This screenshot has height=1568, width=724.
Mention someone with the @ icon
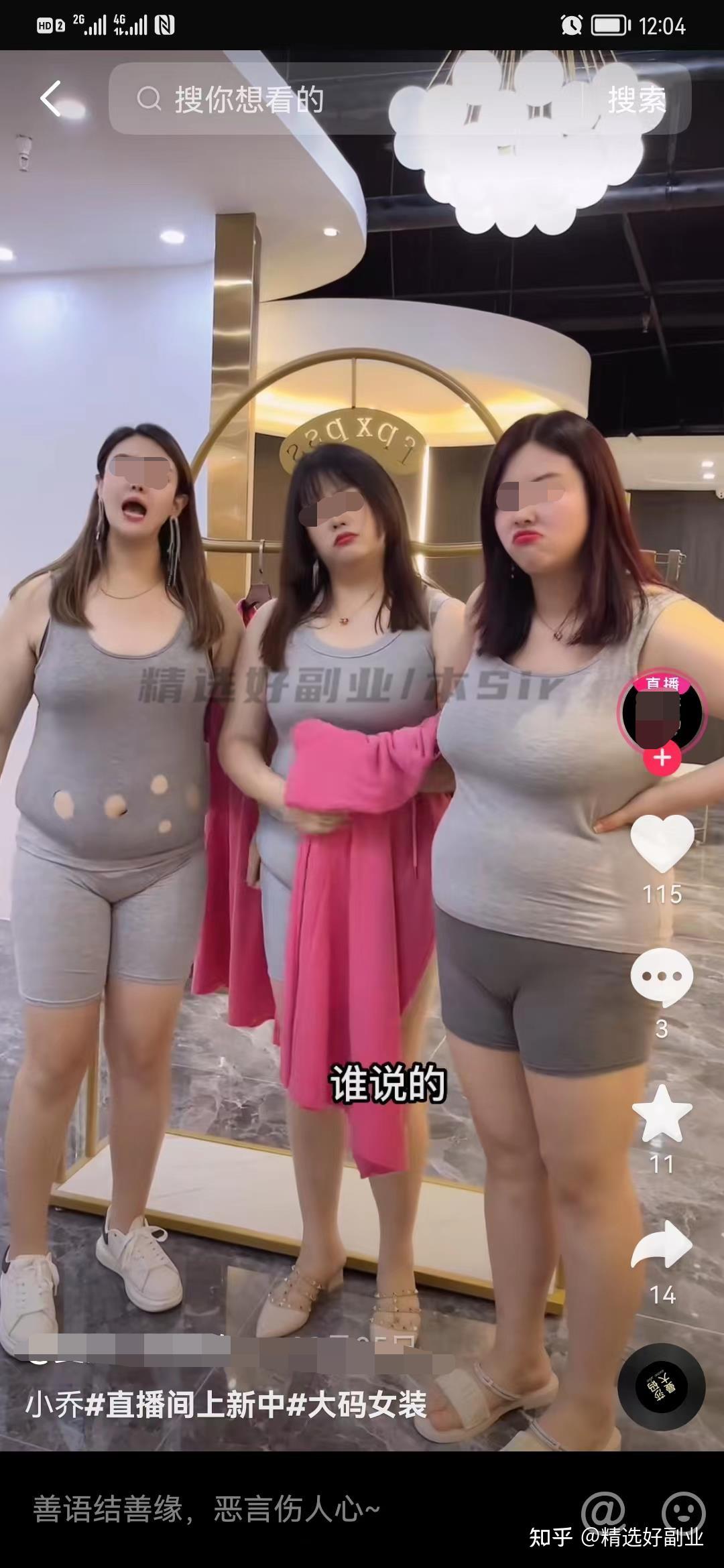[x=604, y=1509]
